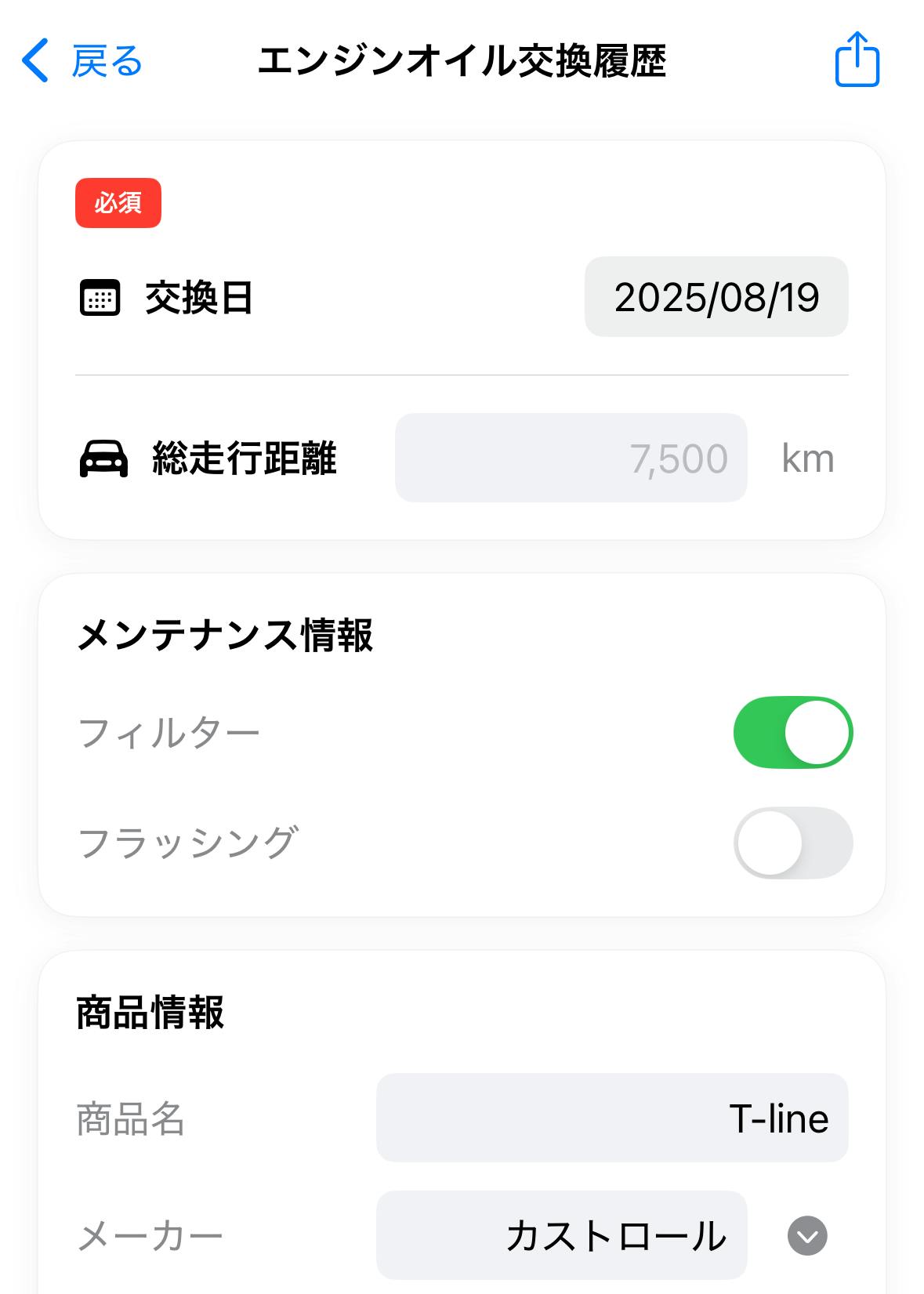Turn off the フィルター switch
Image resolution: width=924 pixels, height=1294 pixels.
click(792, 732)
